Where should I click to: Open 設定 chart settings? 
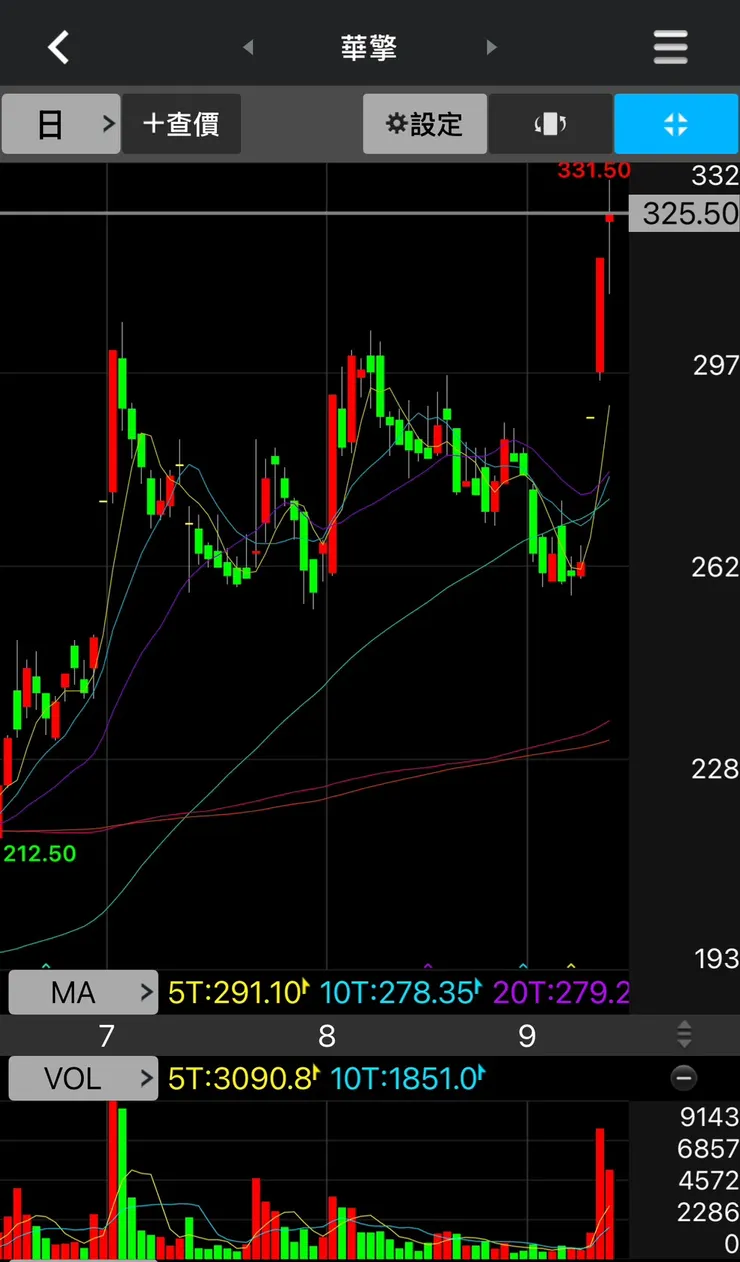point(425,124)
